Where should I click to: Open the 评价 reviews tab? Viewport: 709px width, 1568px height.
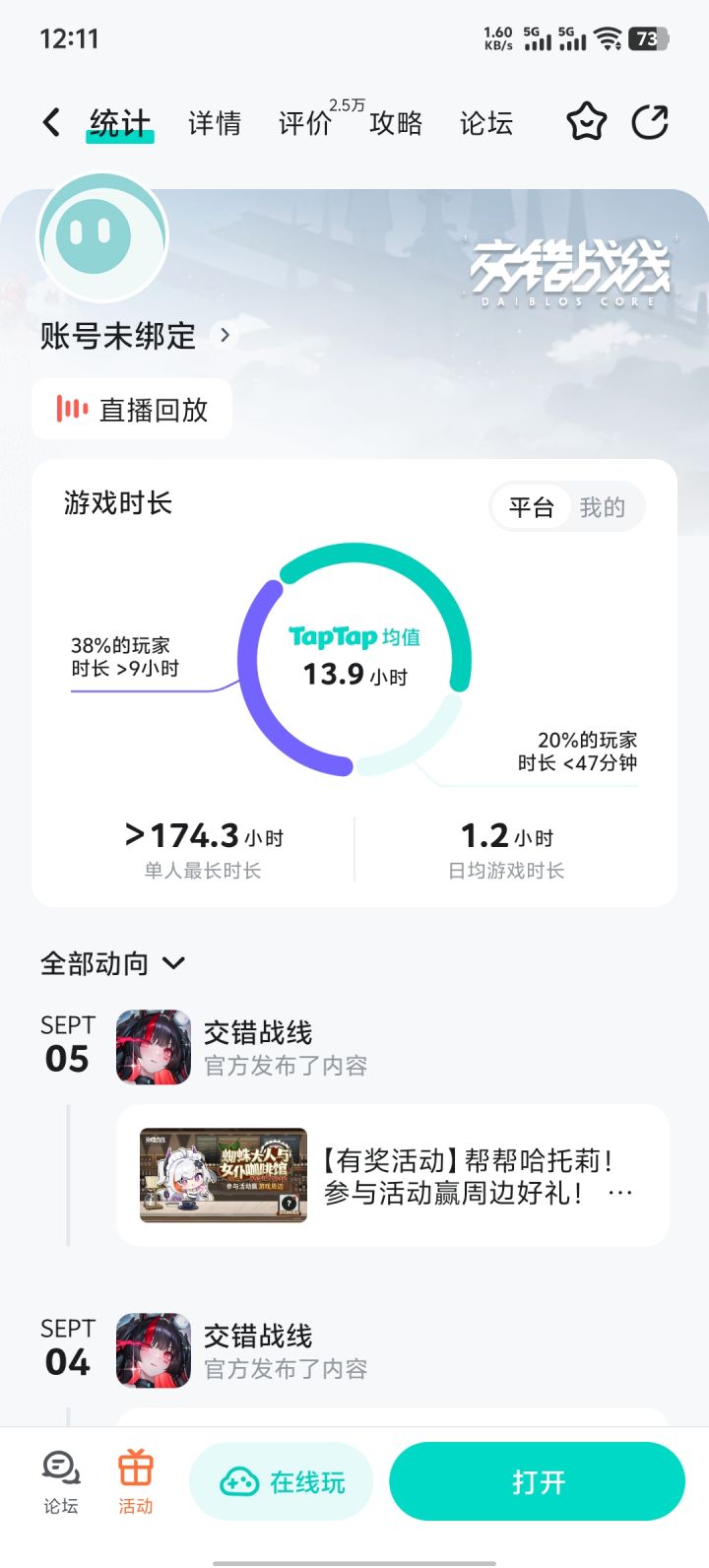click(x=305, y=123)
